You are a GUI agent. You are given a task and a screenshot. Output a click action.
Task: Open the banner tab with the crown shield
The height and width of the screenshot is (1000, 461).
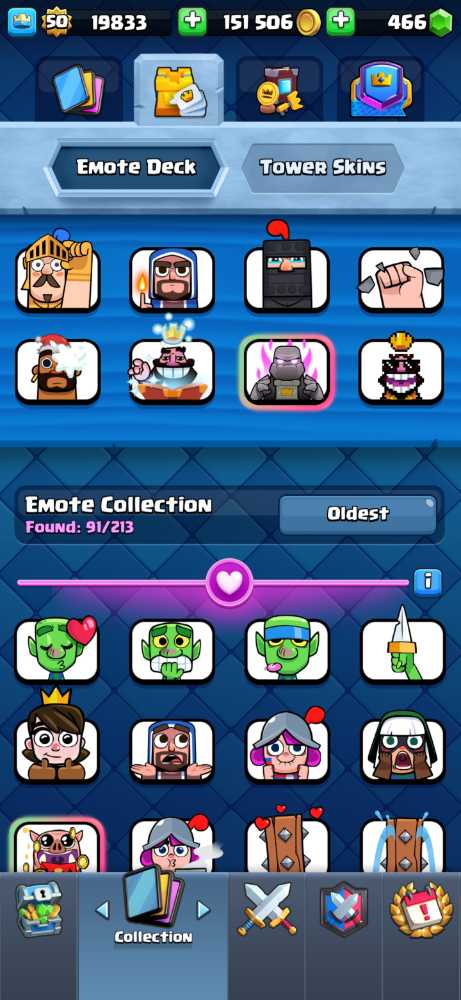(x=380, y=90)
